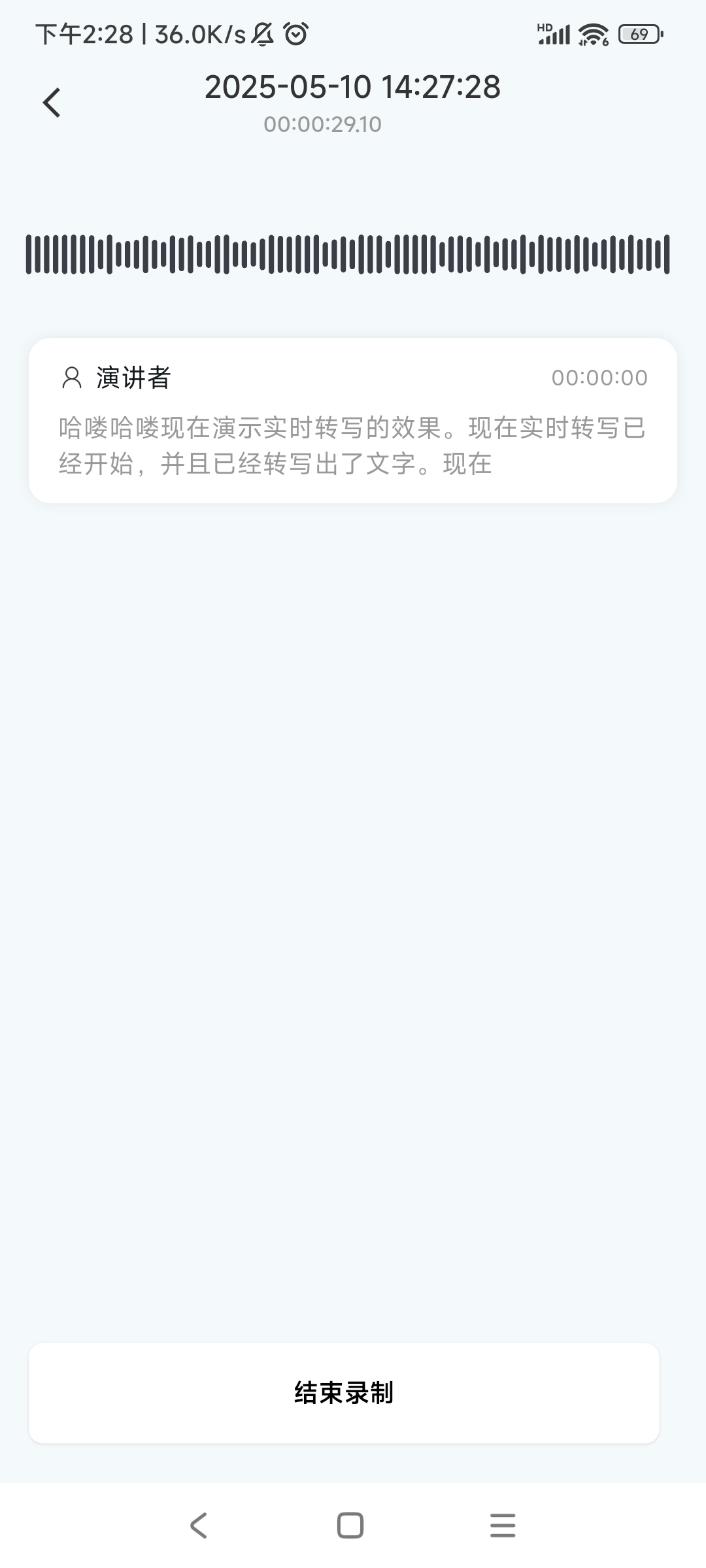This screenshot has height=1568, width=706.
Task: Tap the speaker transcript card
Action: pyautogui.click(x=352, y=418)
